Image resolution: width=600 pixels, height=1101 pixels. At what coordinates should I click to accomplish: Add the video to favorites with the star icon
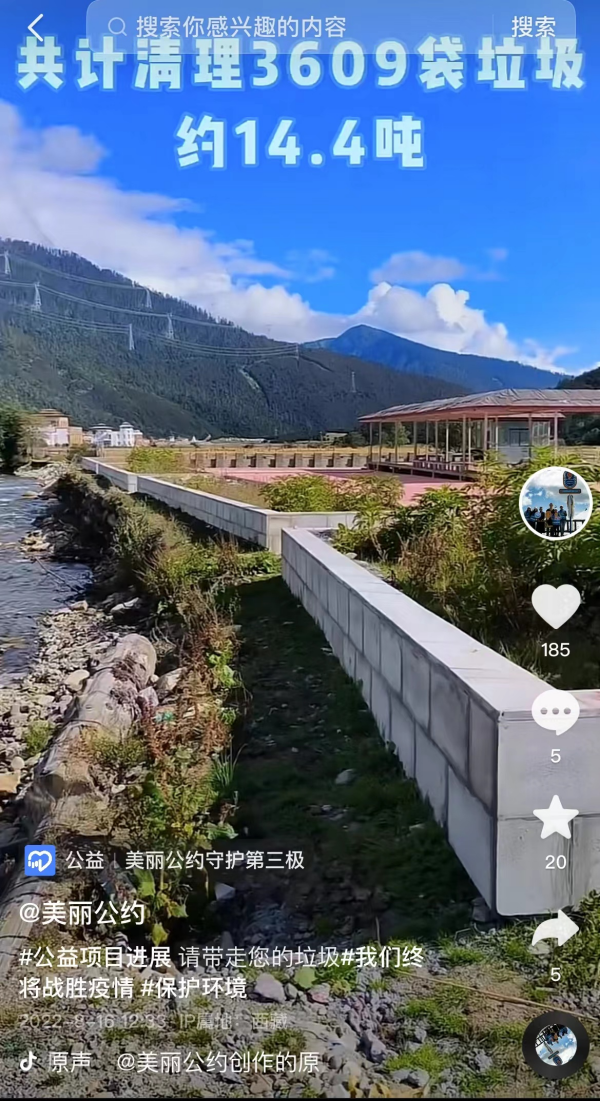(x=555, y=818)
